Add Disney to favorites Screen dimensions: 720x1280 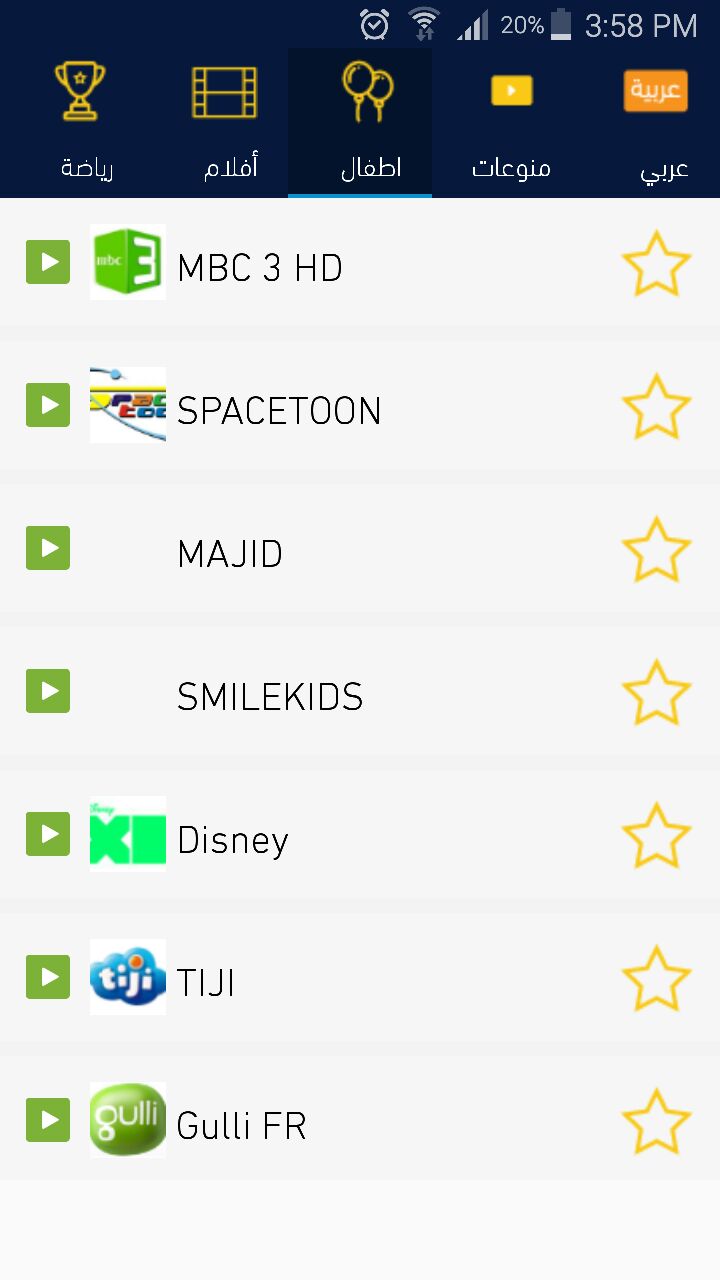pyautogui.click(x=656, y=836)
